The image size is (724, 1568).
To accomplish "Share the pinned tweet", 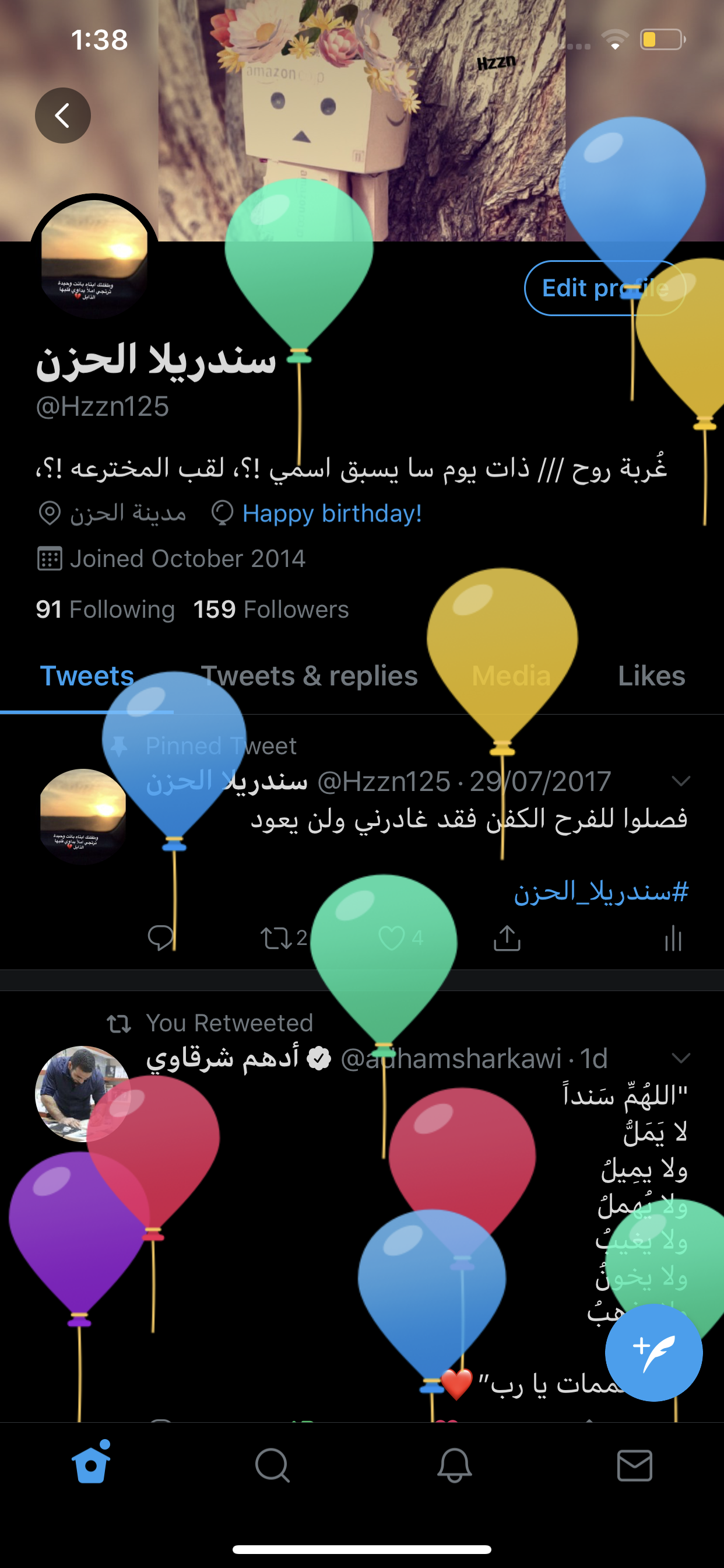I will [x=507, y=938].
